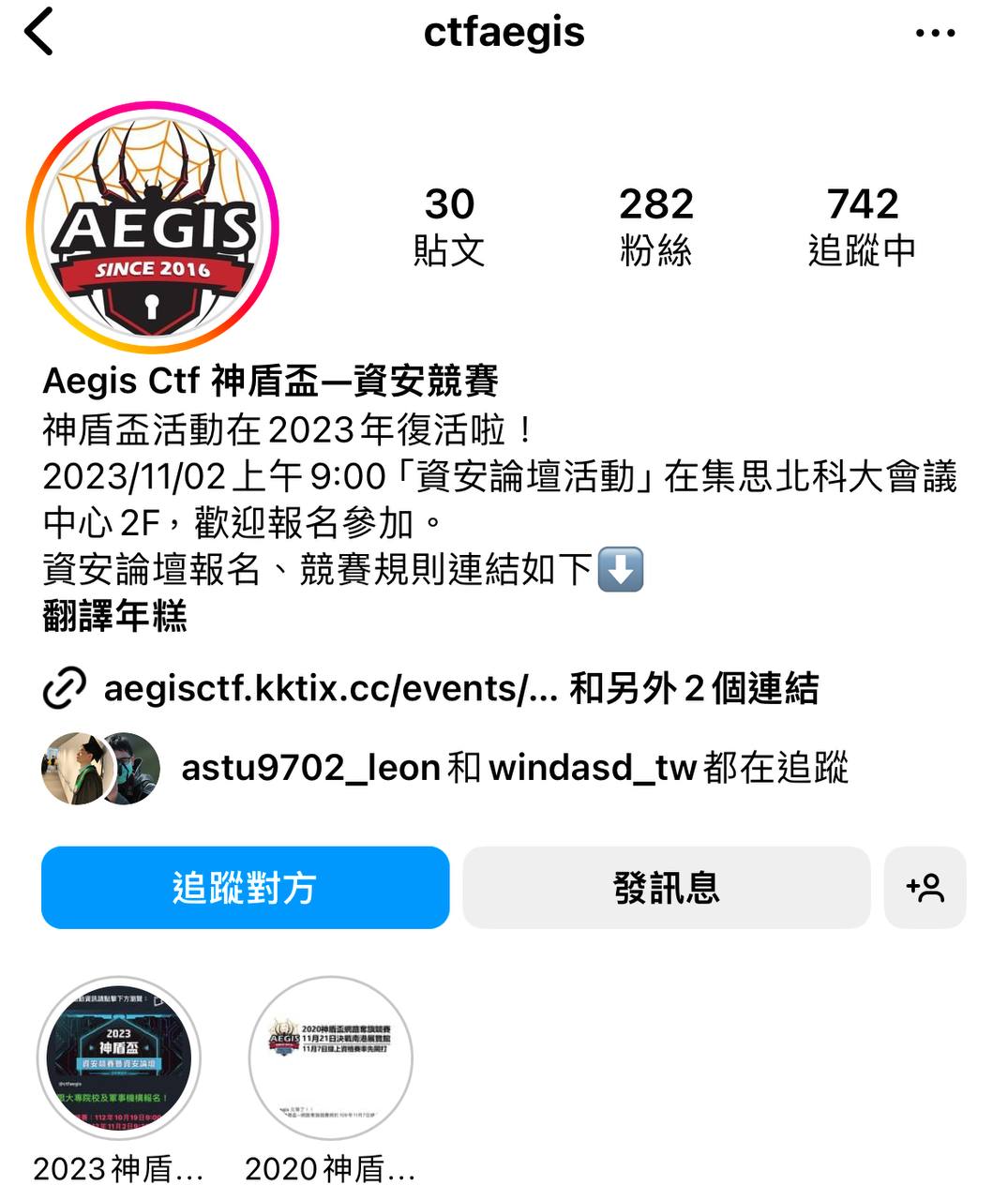Image resolution: width=1008 pixels, height=1200 pixels.
Task: See mutual followers astu9702_leon and windasd_tw
Action: click(445, 768)
